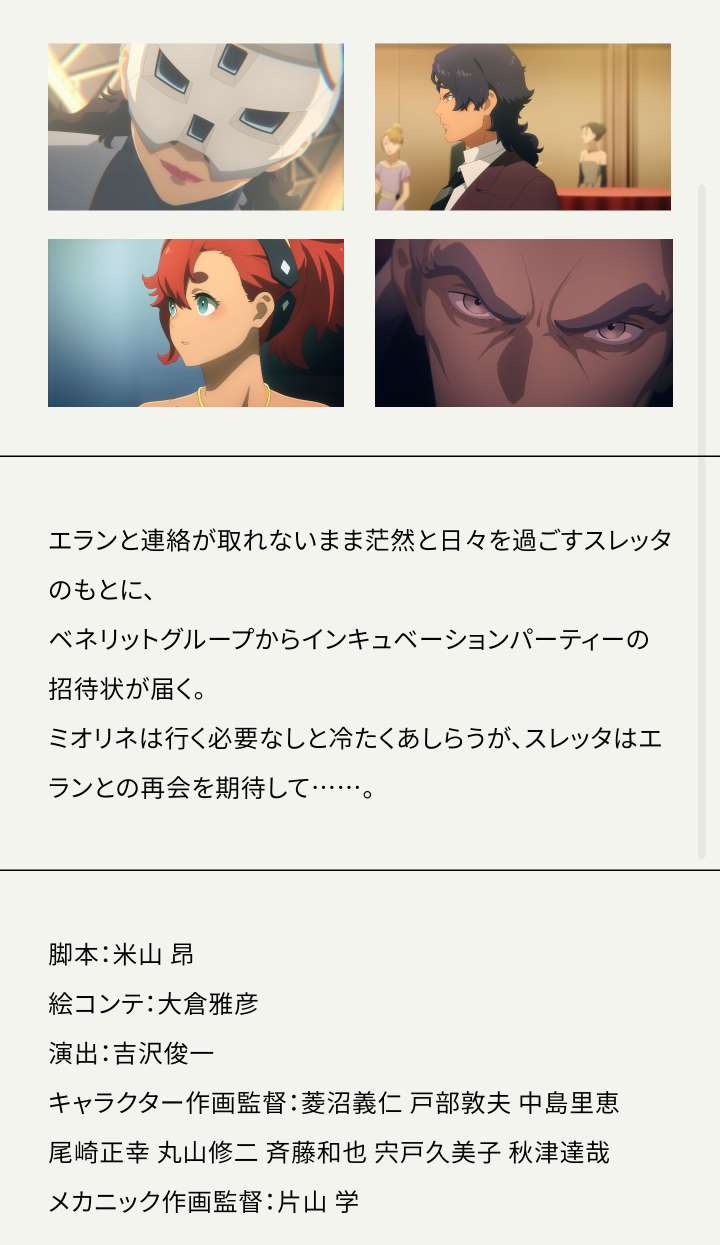Open the dark-haired man in suit image
This screenshot has width=720, height=1245.
(522, 127)
